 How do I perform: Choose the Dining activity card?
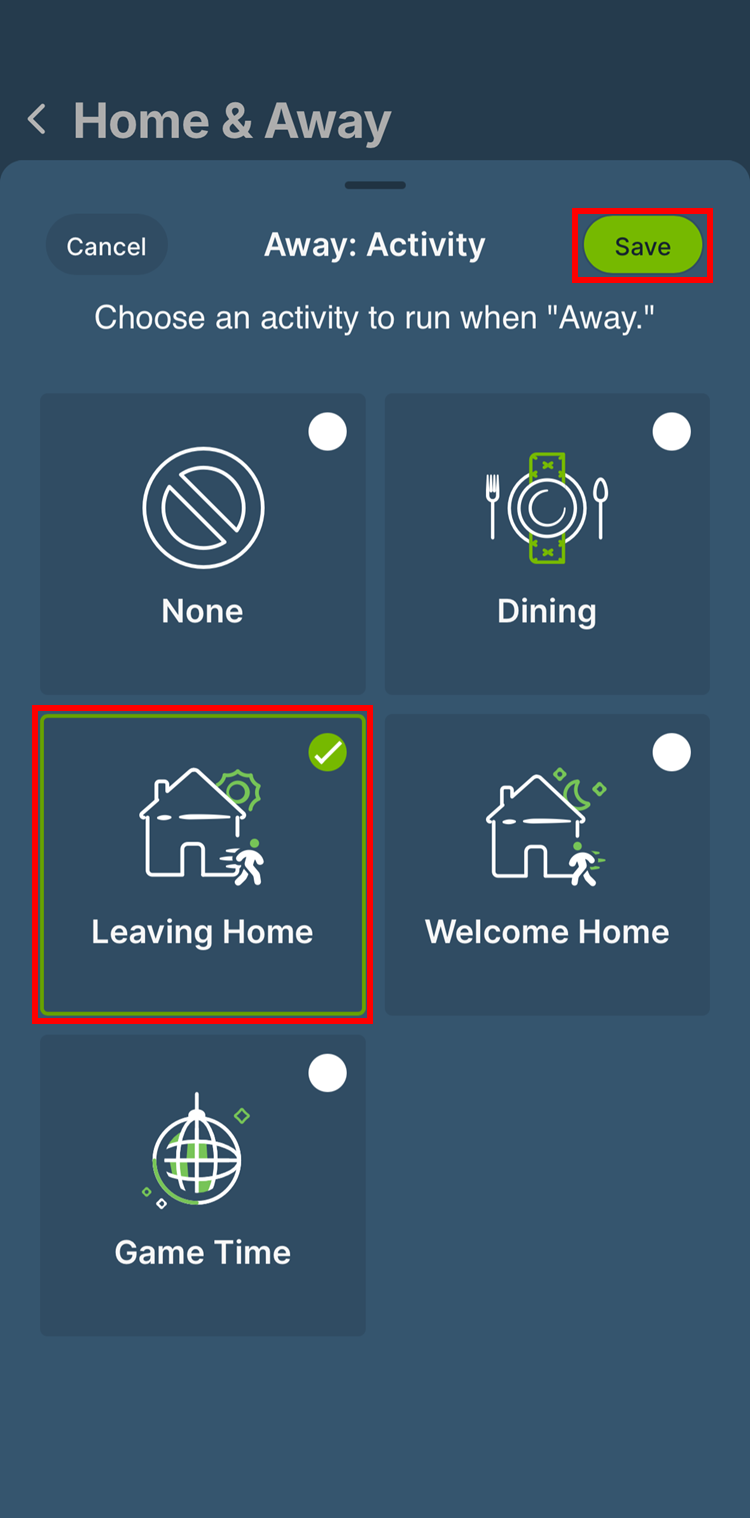click(x=547, y=543)
